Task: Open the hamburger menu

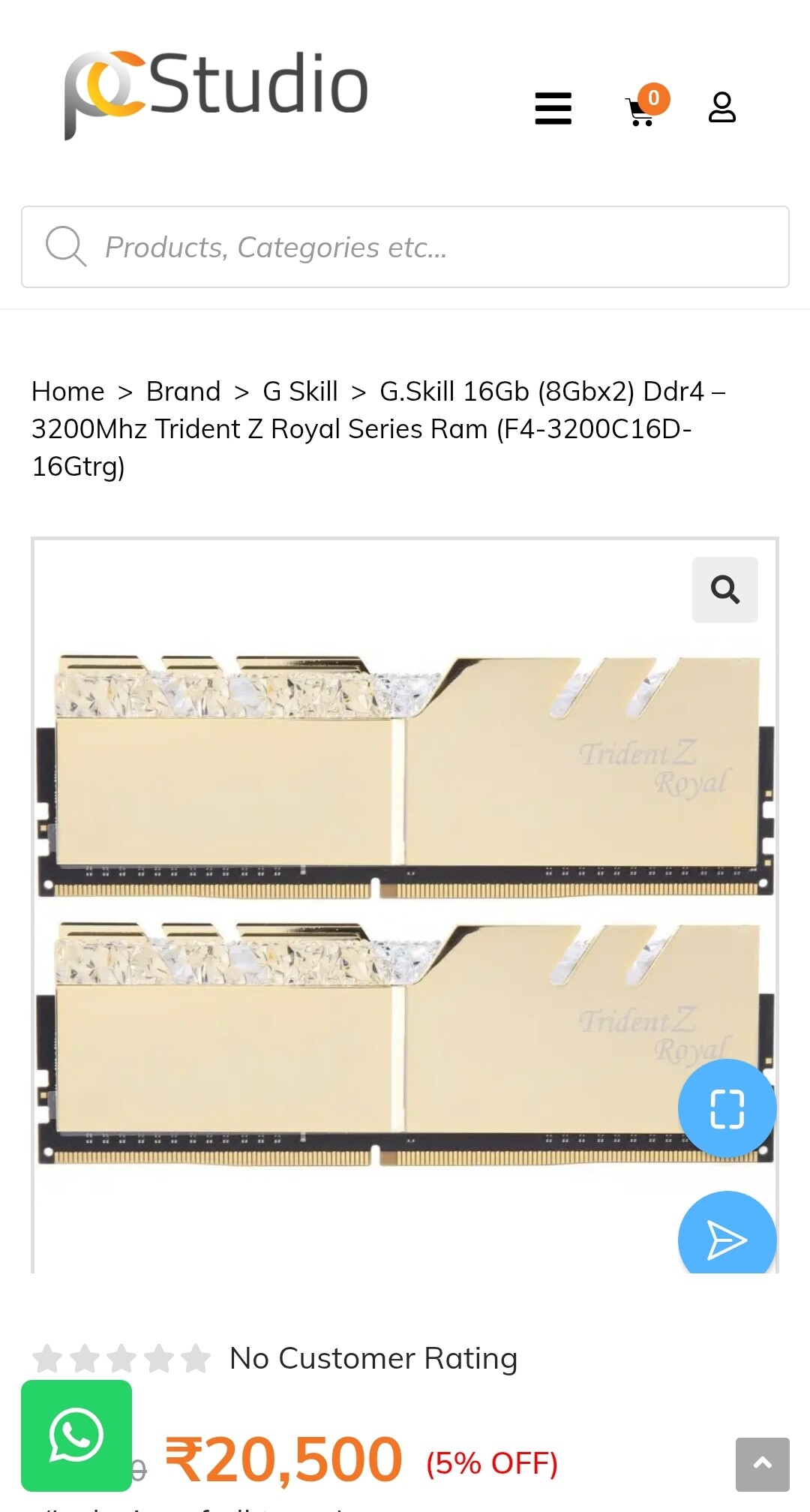Action: (553, 108)
